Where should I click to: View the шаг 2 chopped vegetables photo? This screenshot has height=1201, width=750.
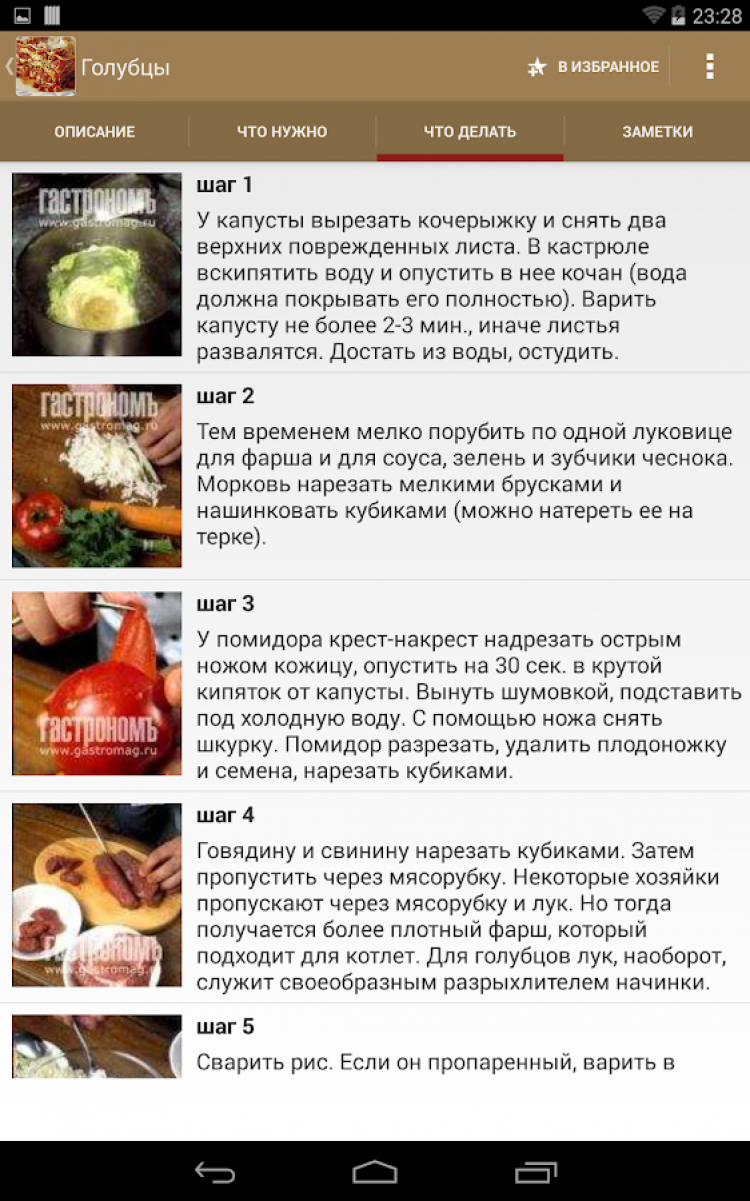click(x=97, y=476)
